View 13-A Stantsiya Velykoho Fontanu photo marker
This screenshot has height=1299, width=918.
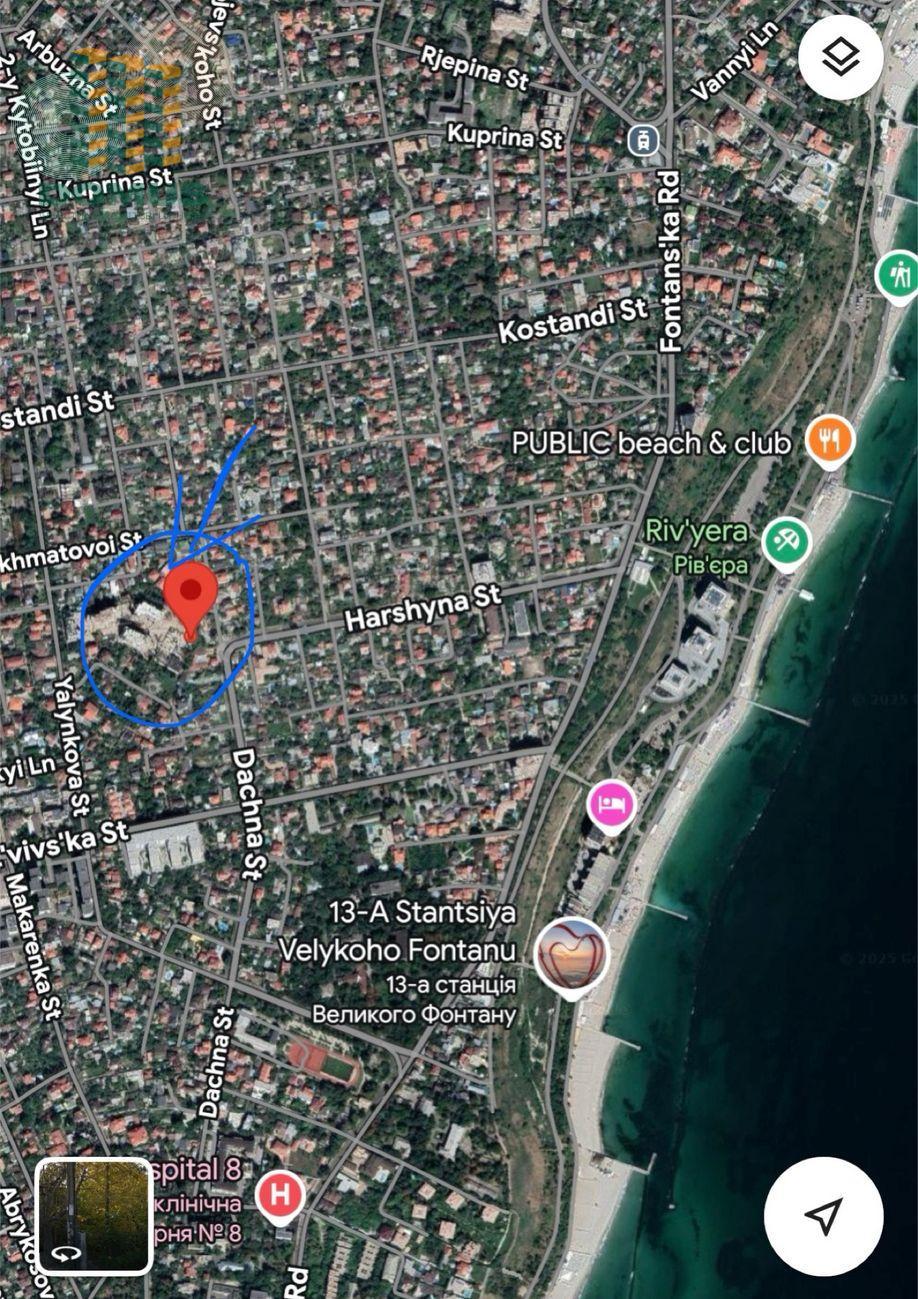(572, 955)
